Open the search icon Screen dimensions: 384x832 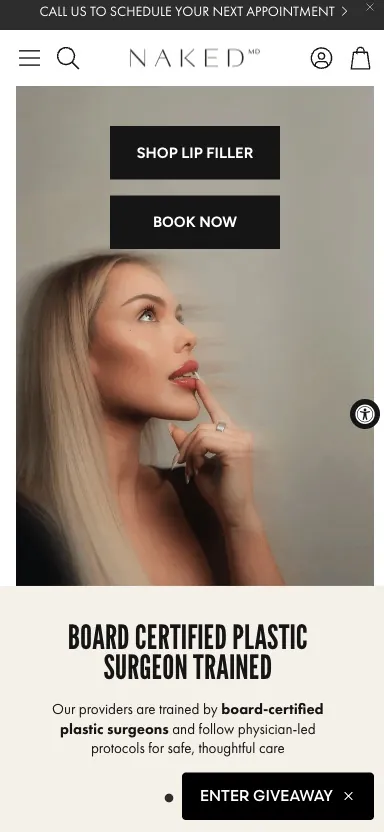(x=68, y=58)
